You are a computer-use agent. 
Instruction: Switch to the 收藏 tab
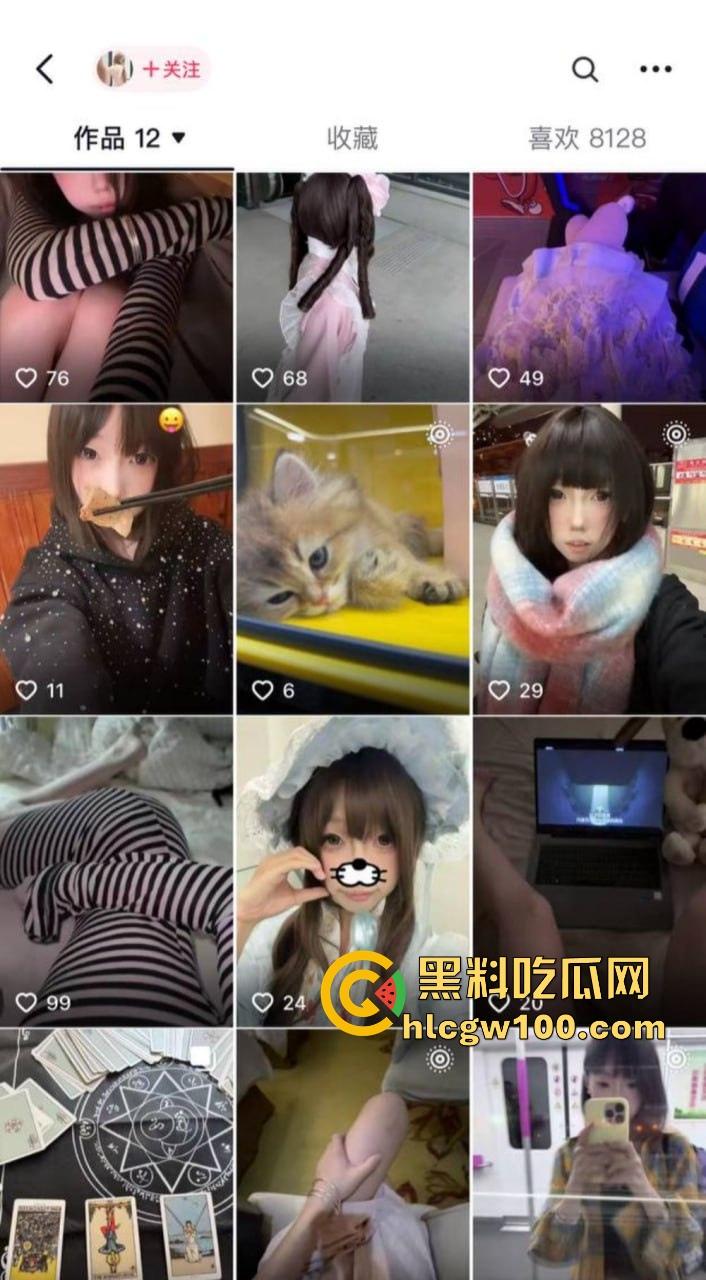352,138
